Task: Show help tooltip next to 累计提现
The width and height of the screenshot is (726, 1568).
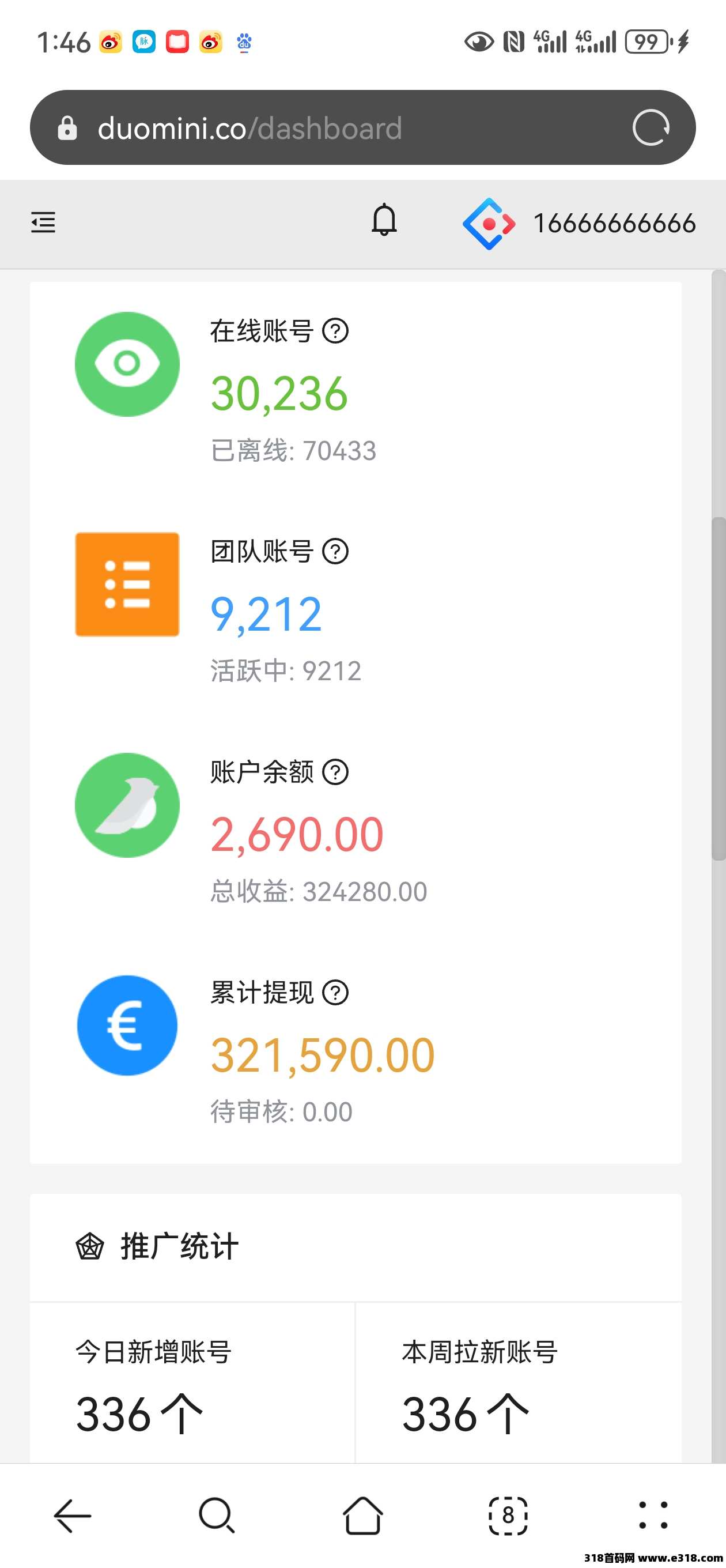Action: (335, 993)
